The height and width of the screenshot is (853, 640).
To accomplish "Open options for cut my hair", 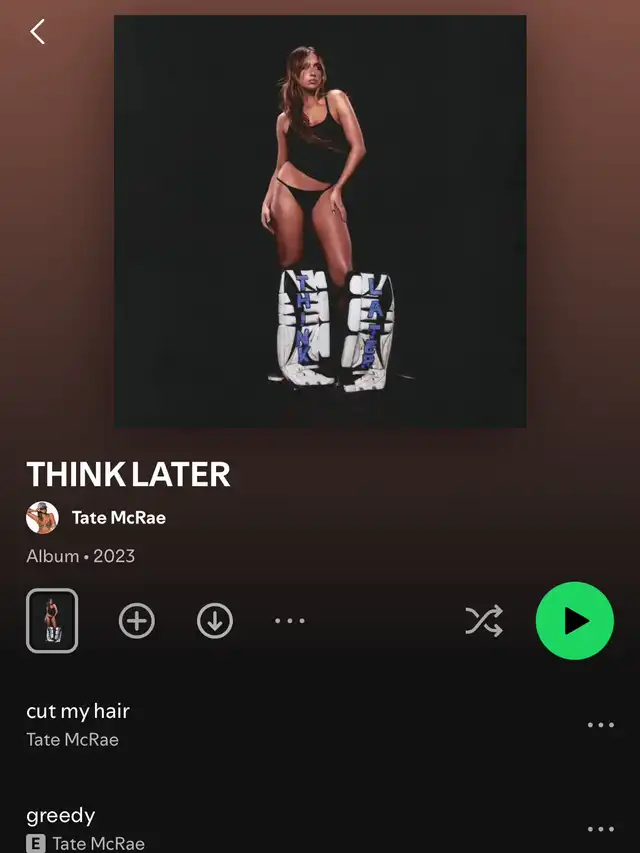I will pos(600,725).
